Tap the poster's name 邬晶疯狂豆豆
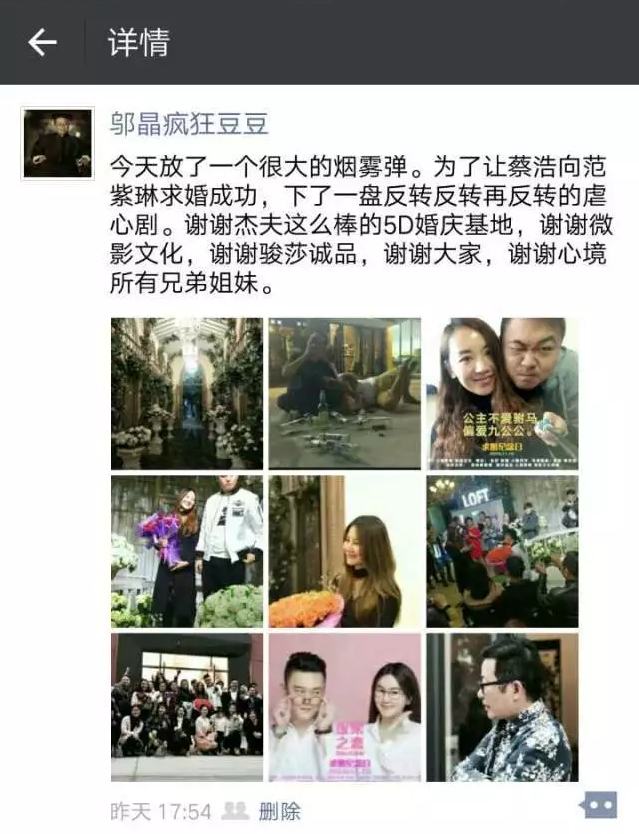 (189, 123)
